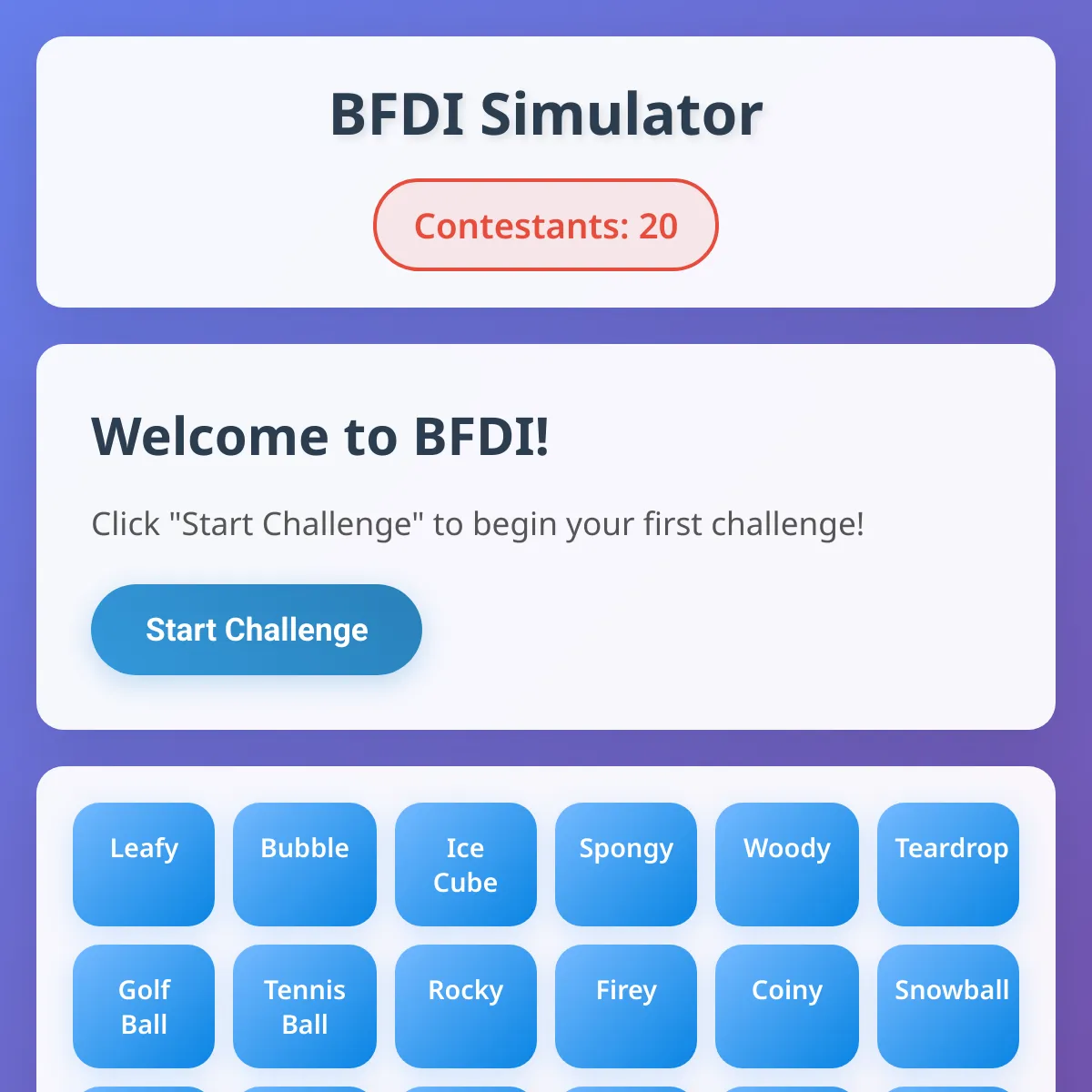The height and width of the screenshot is (1092, 1092).
Task: Pick the Teardrop contestant
Action: click(x=948, y=864)
